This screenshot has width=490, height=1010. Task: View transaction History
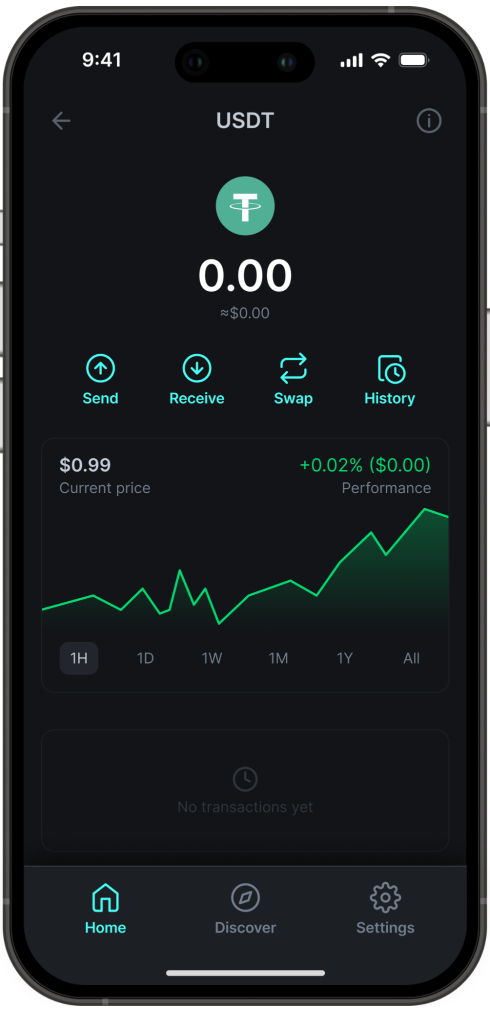pyautogui.click(x=390, y=380)
